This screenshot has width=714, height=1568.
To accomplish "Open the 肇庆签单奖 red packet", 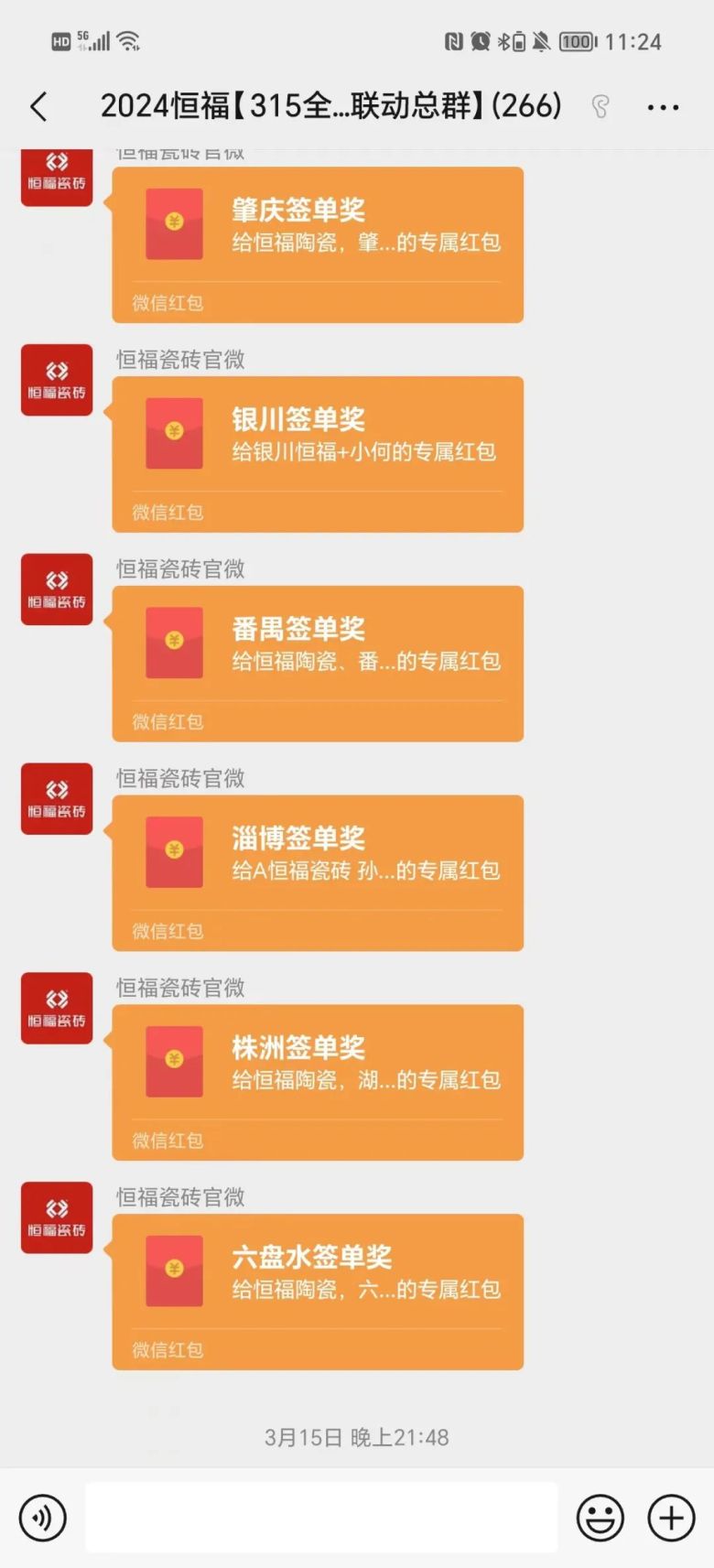I will [x=318, y=243].
